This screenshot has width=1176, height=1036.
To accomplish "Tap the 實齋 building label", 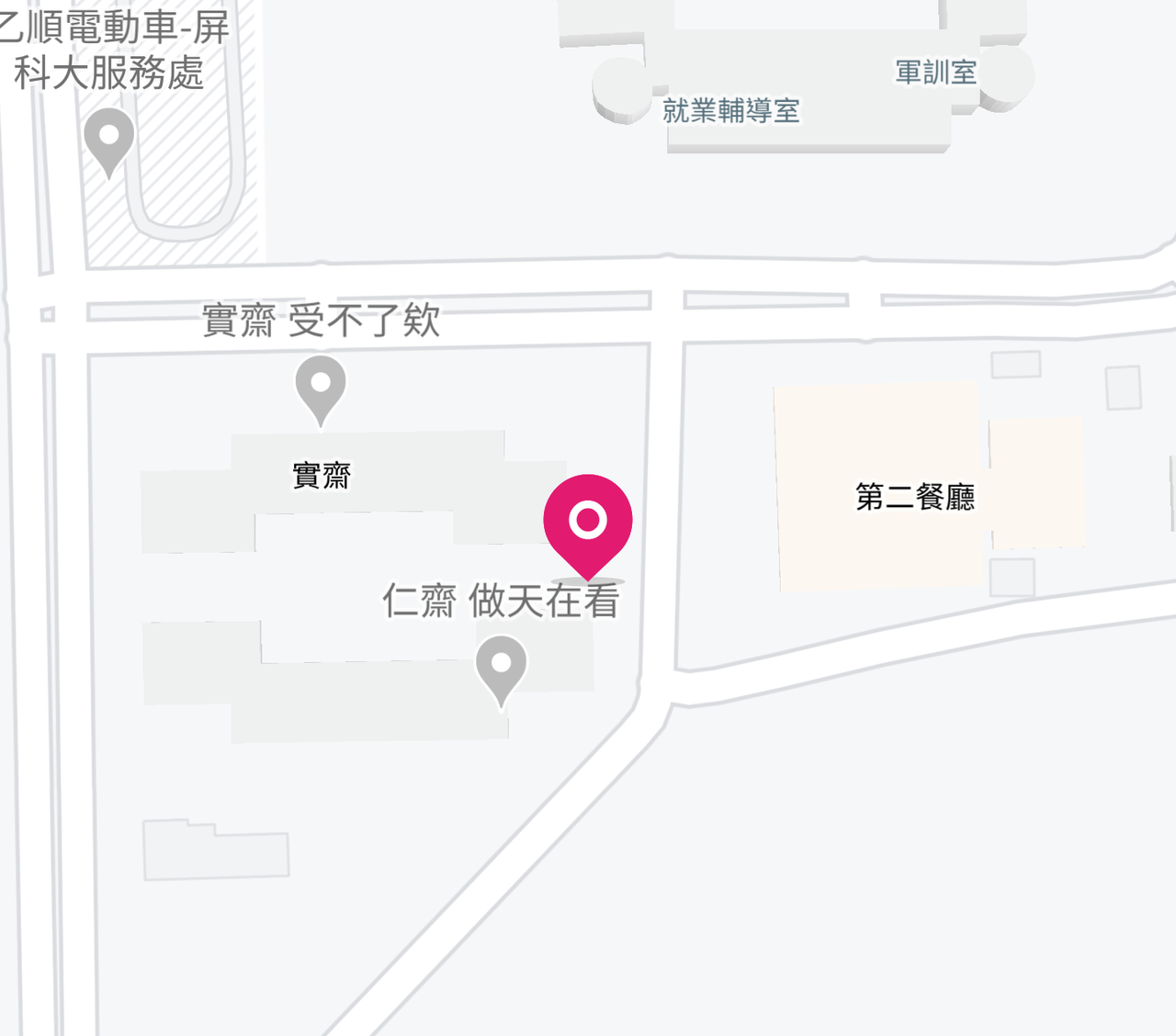I will click(322, 476).
